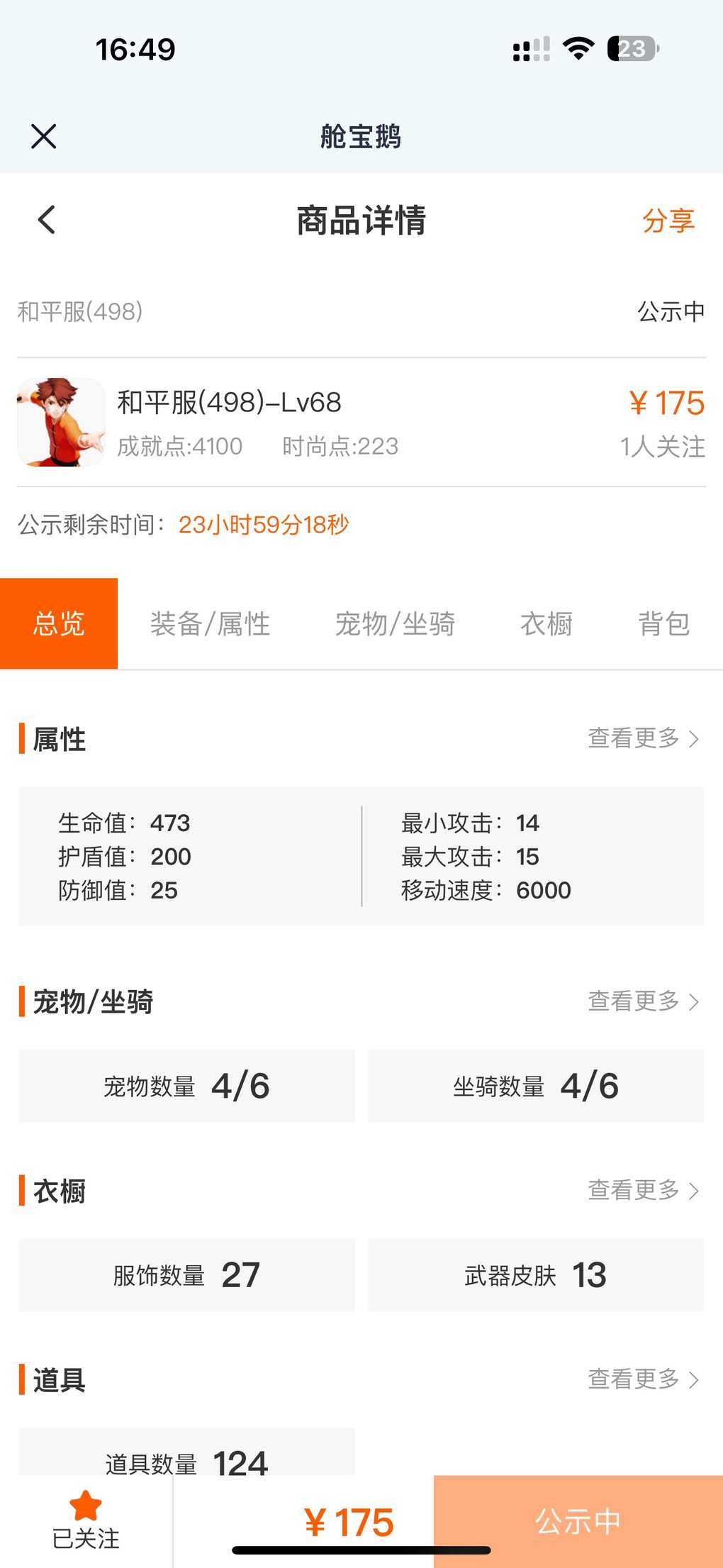Select the 总览 tab
Image resolution: width=723 pixels, height=1568 pixels.
click(59, 624)
